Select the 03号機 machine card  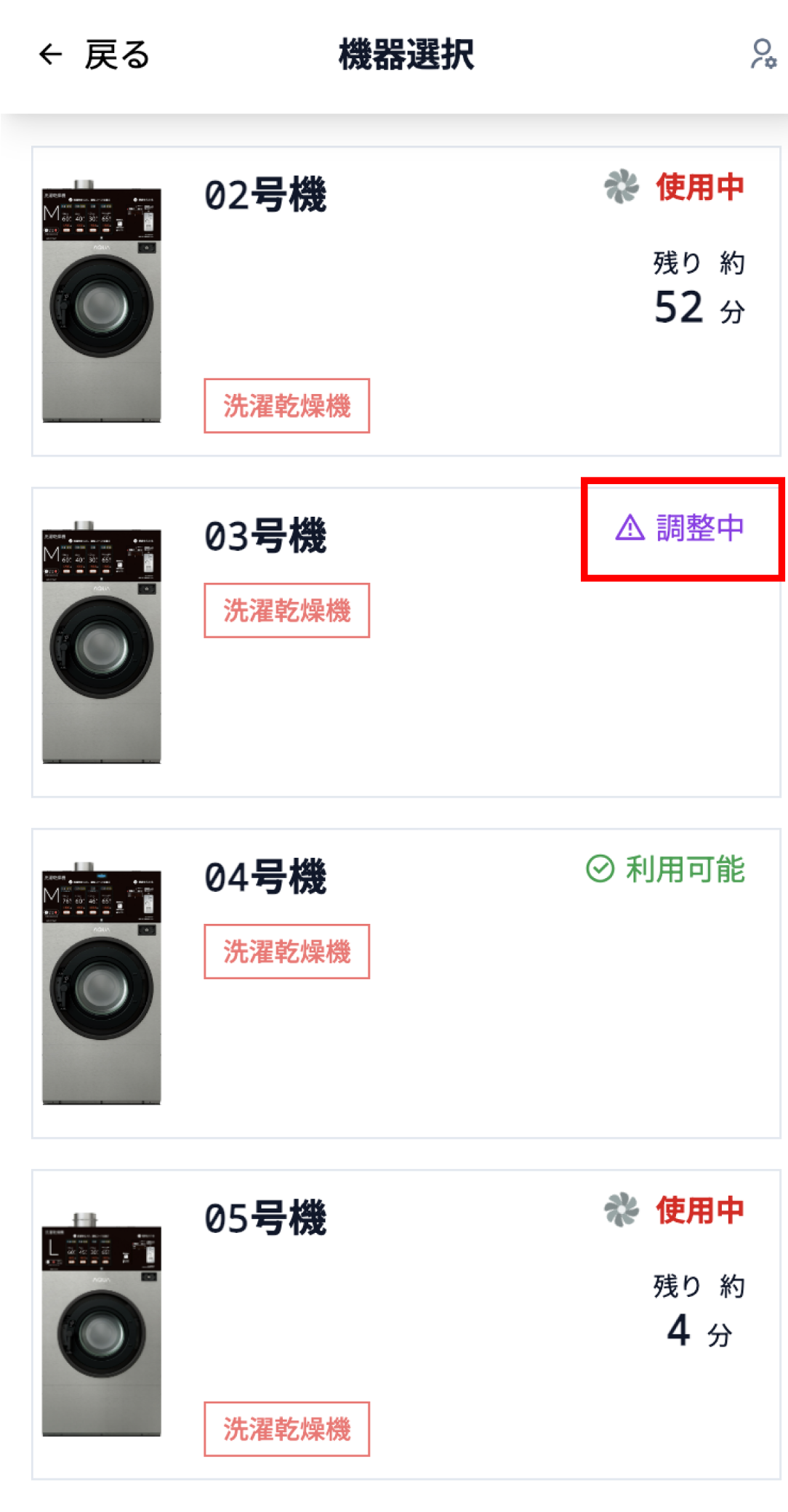click(x=406, y=643)
